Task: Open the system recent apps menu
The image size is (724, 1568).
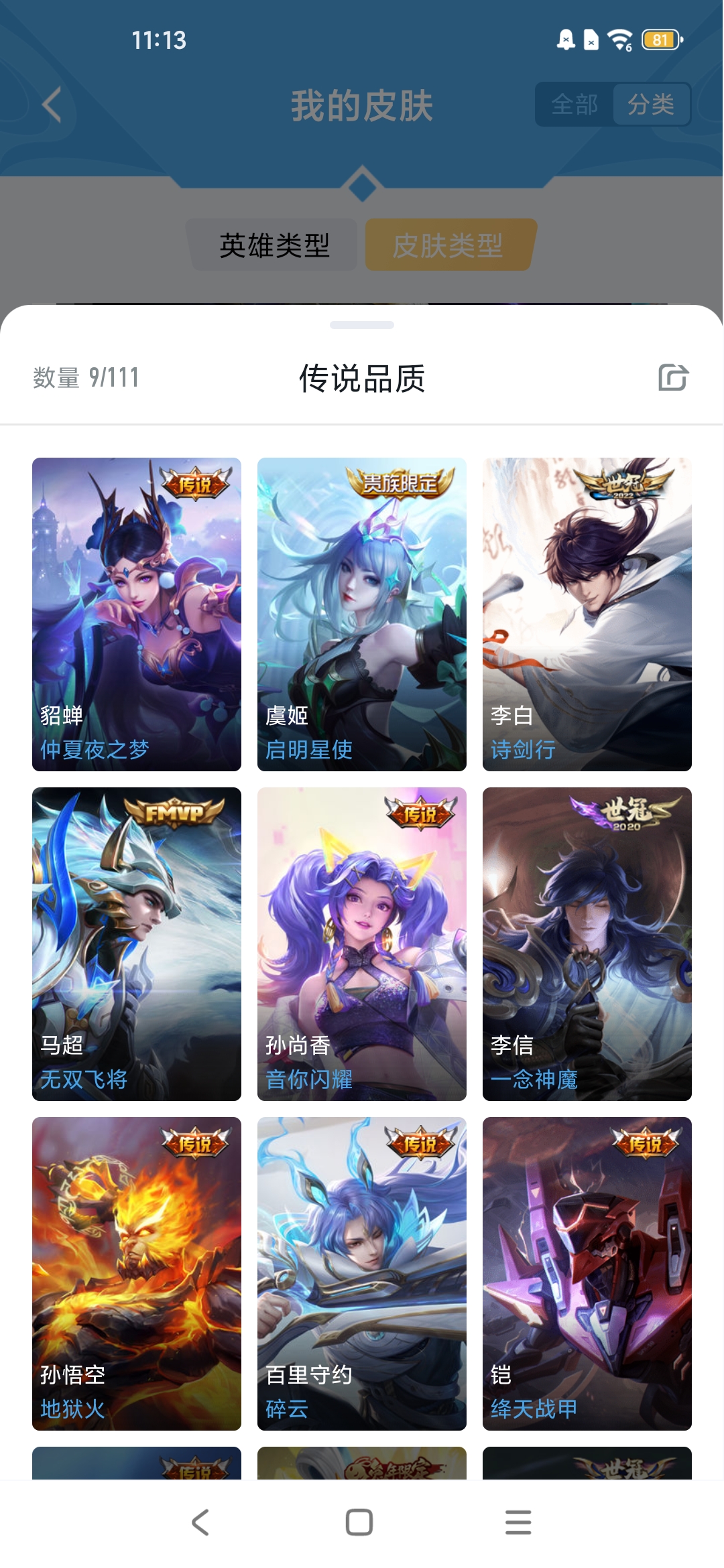Action: [x=518, y=1522]
